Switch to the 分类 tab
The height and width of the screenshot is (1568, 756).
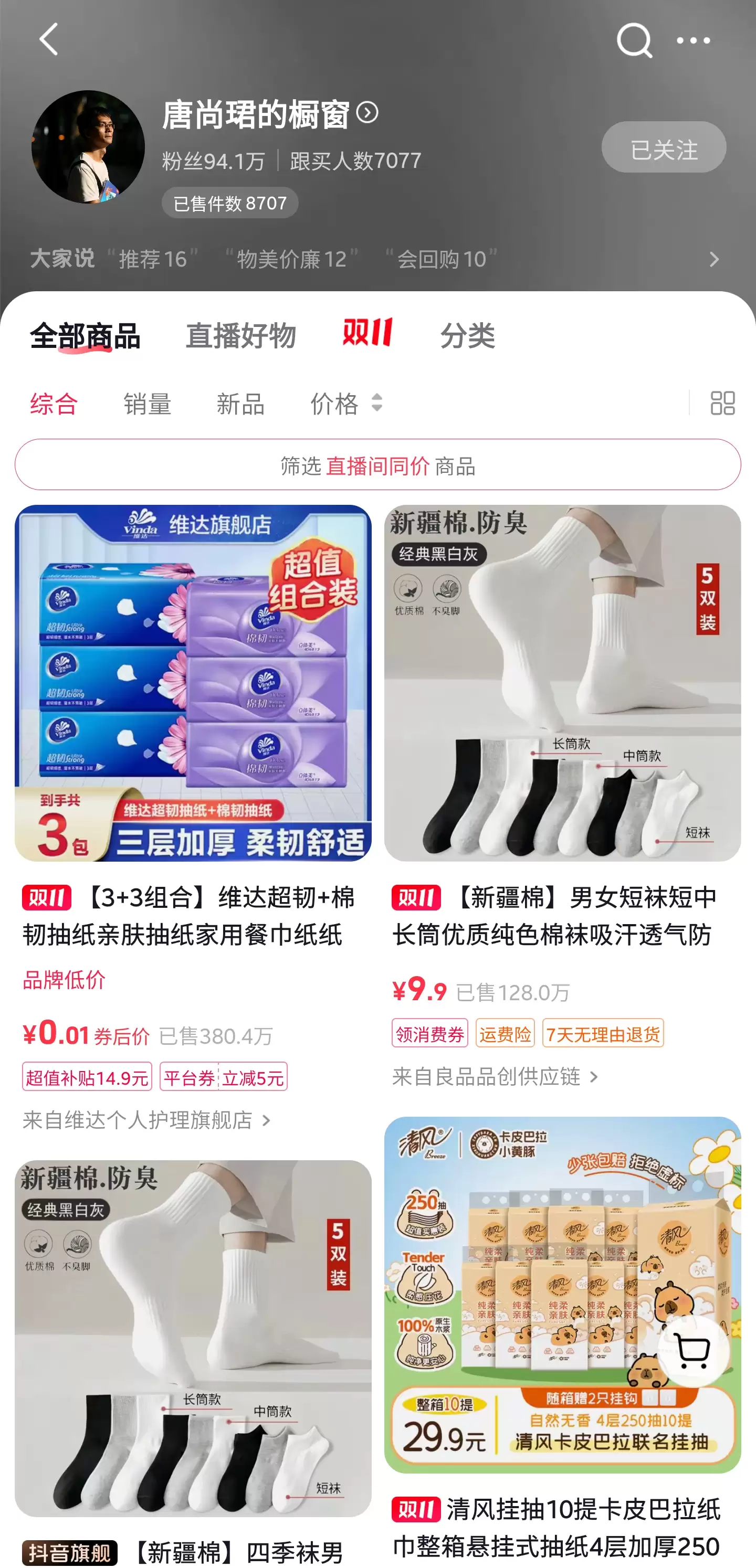coord(467,335)
